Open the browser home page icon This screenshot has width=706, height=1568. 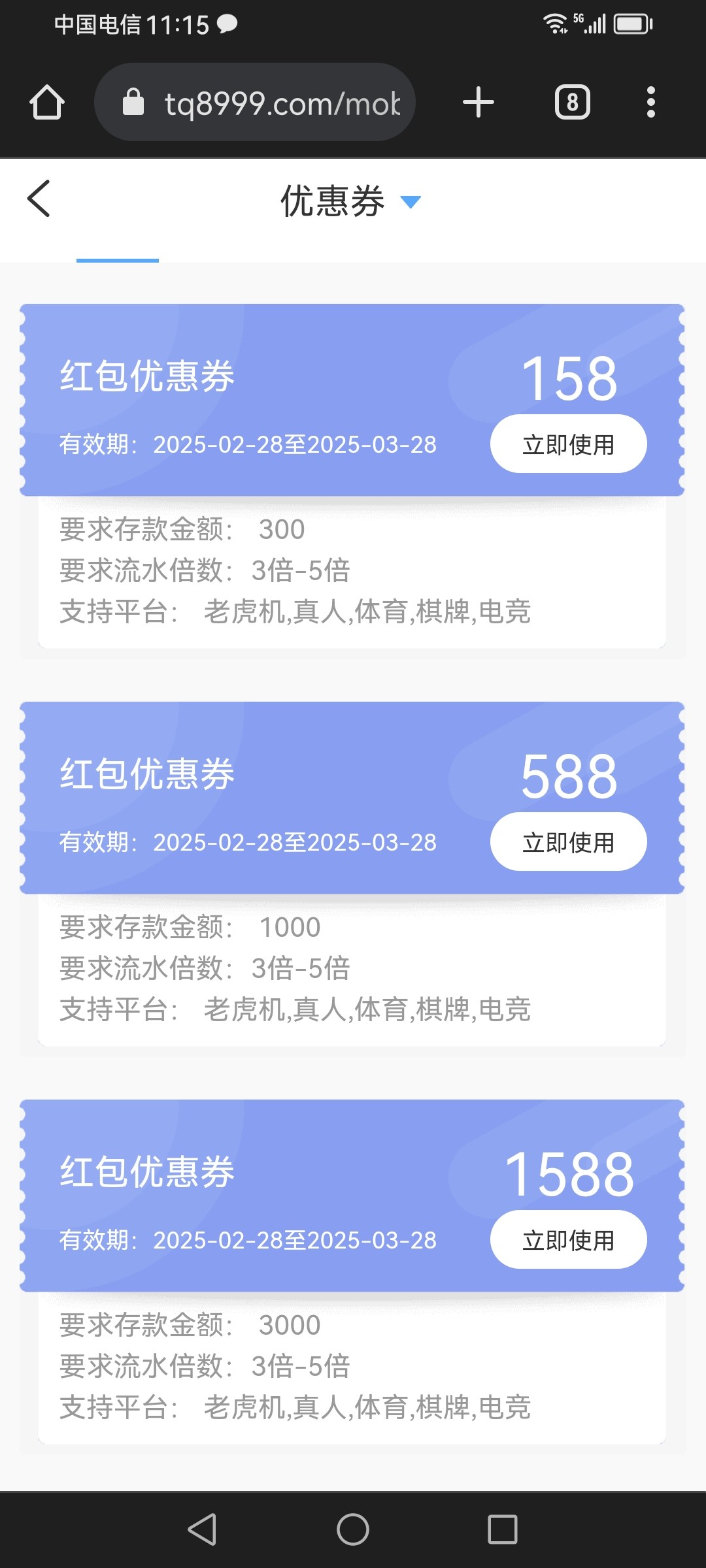pos(47,103)
